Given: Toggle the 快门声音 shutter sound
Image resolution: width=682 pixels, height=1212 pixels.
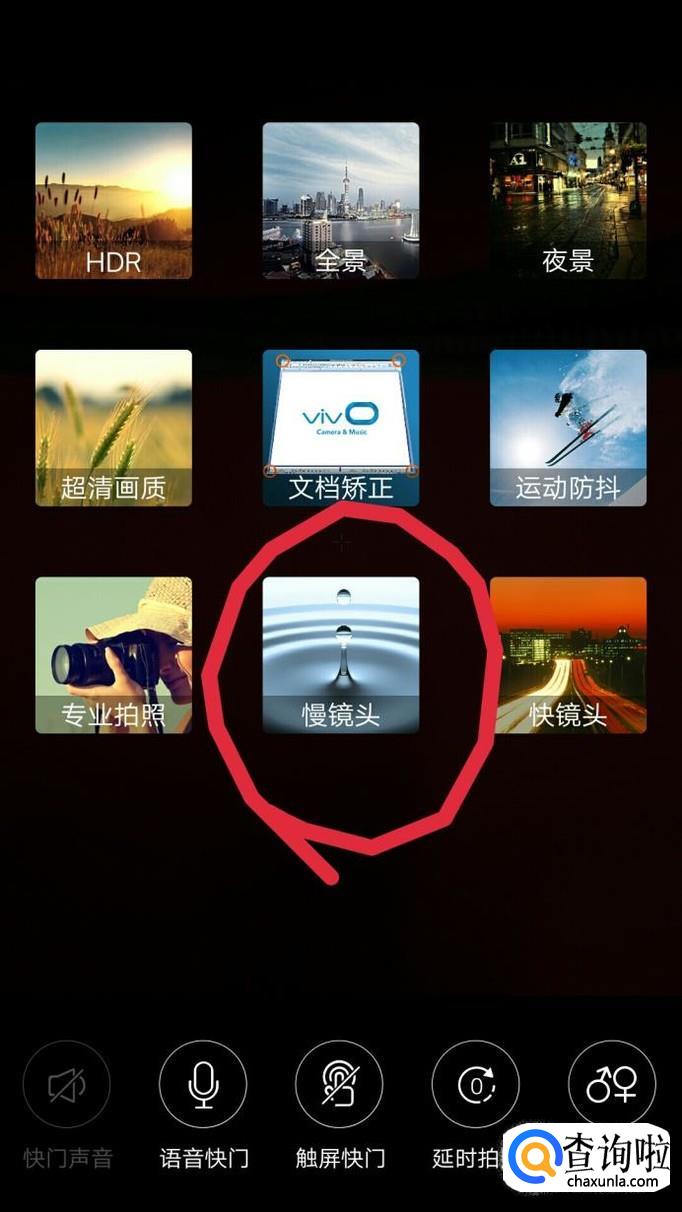Looking at the screenshot, I should pyautogui.click(x=67, y=1085).
